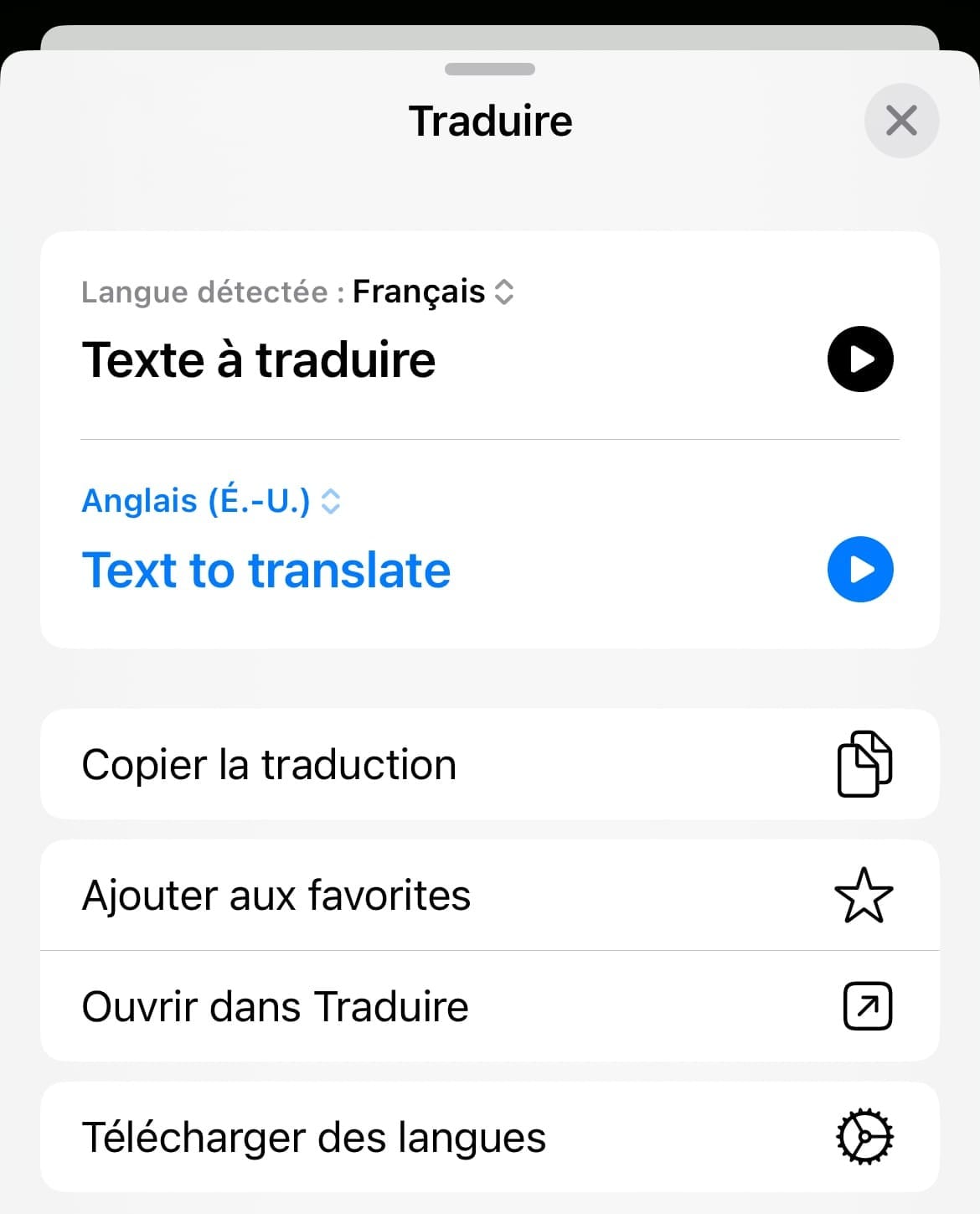Open the detected language selector for Français
This screenshot has width=980, height=1214.
pyautogui.click(x=419, y=292)
